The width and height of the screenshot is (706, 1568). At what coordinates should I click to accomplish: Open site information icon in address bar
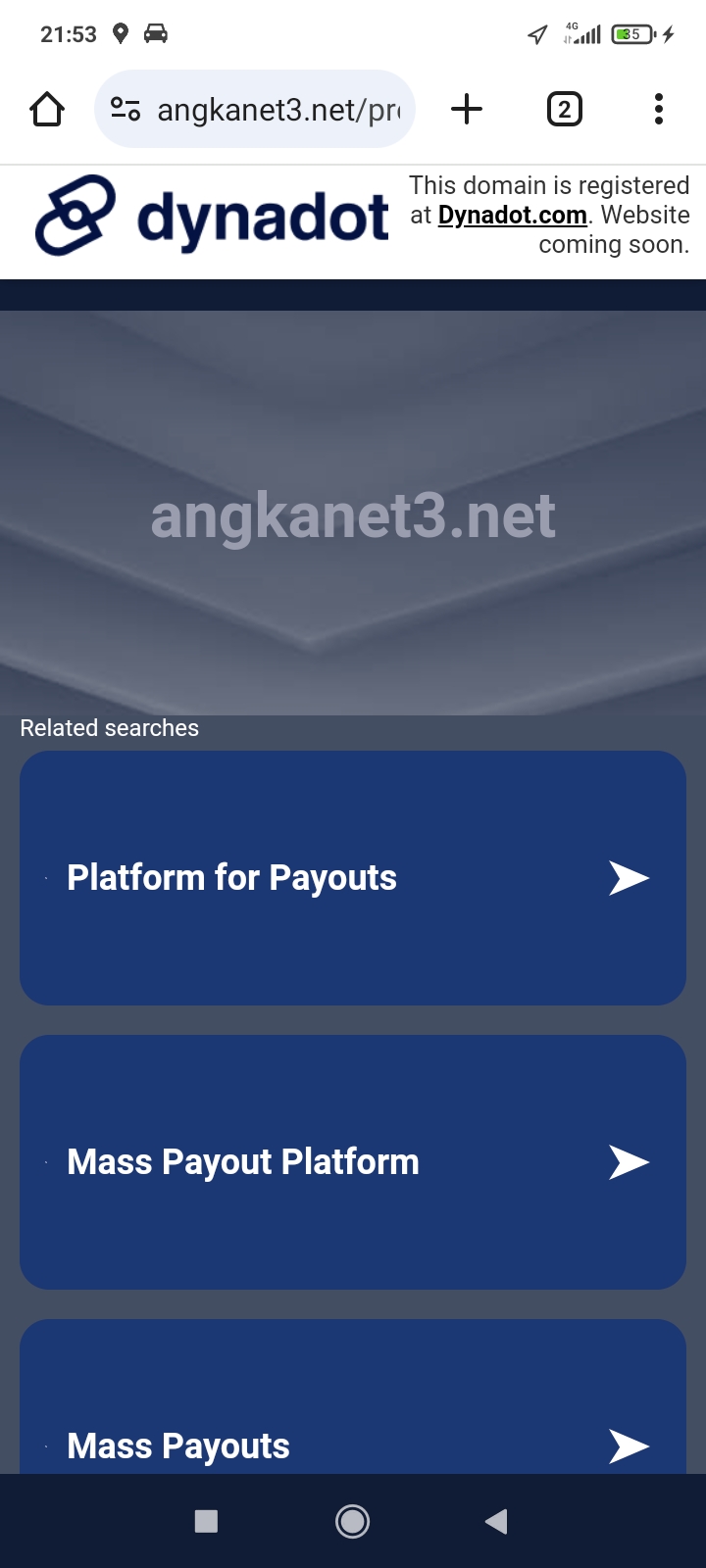tap(125, 109)
